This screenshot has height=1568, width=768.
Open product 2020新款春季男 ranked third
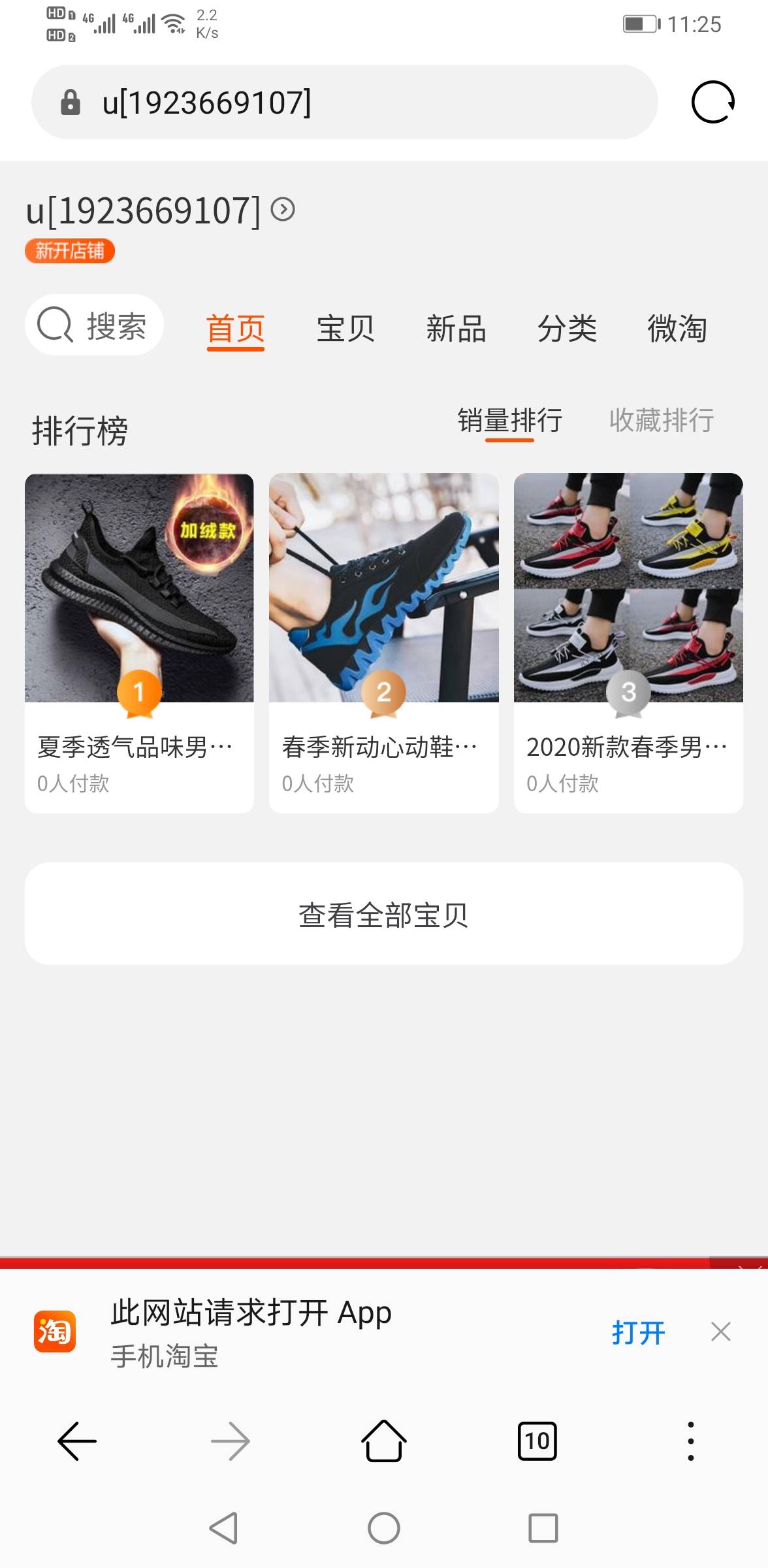(628, 642)
